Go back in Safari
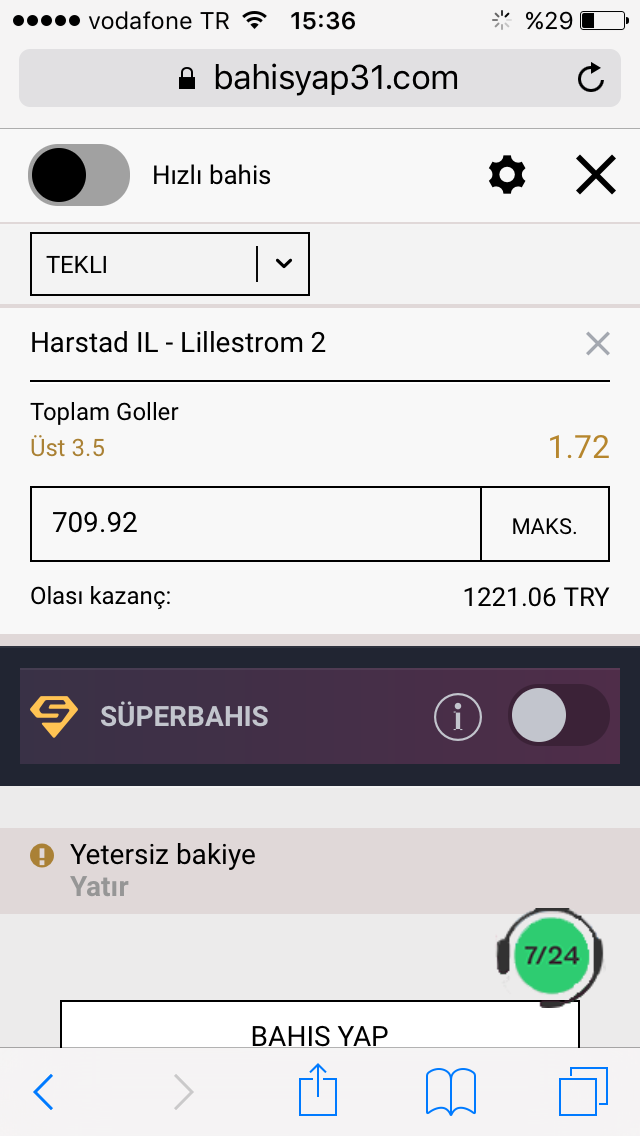The height and width of the screenshot is (1136, 640). [x=43, y=1091]
